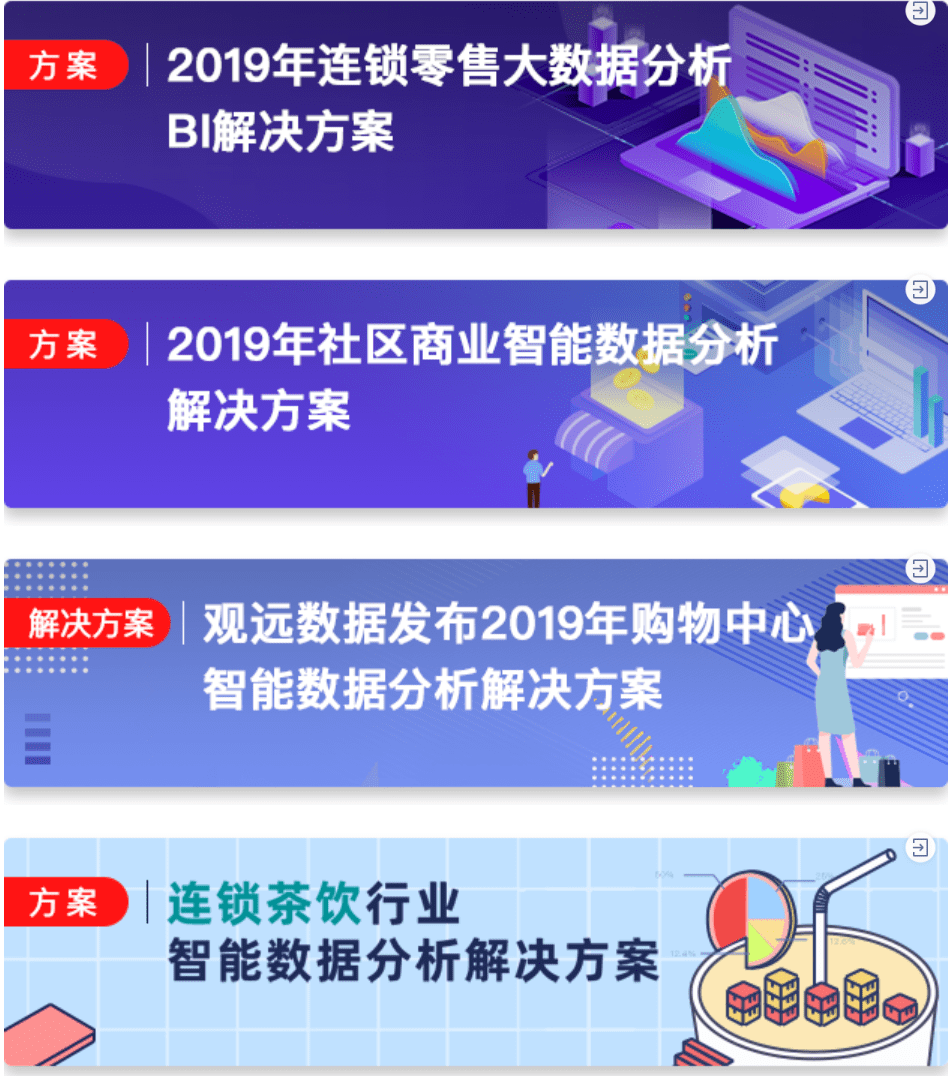Viewport: 952px width, 1076px height.
Task: Tap the enter-arrow icon on the 购物中心 banner
Action: pos(919,569)
